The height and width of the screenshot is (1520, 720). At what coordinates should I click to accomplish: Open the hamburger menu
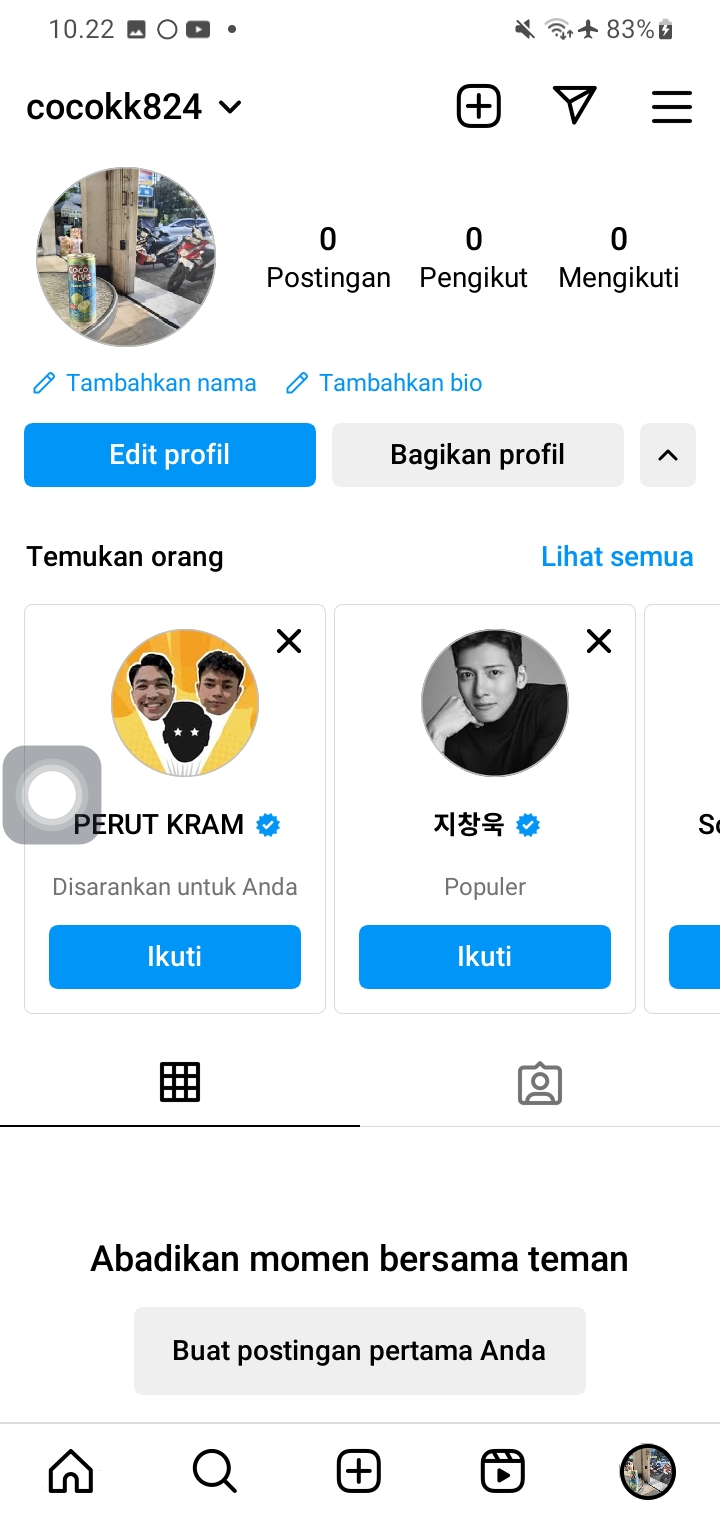[x=672, y=107]
